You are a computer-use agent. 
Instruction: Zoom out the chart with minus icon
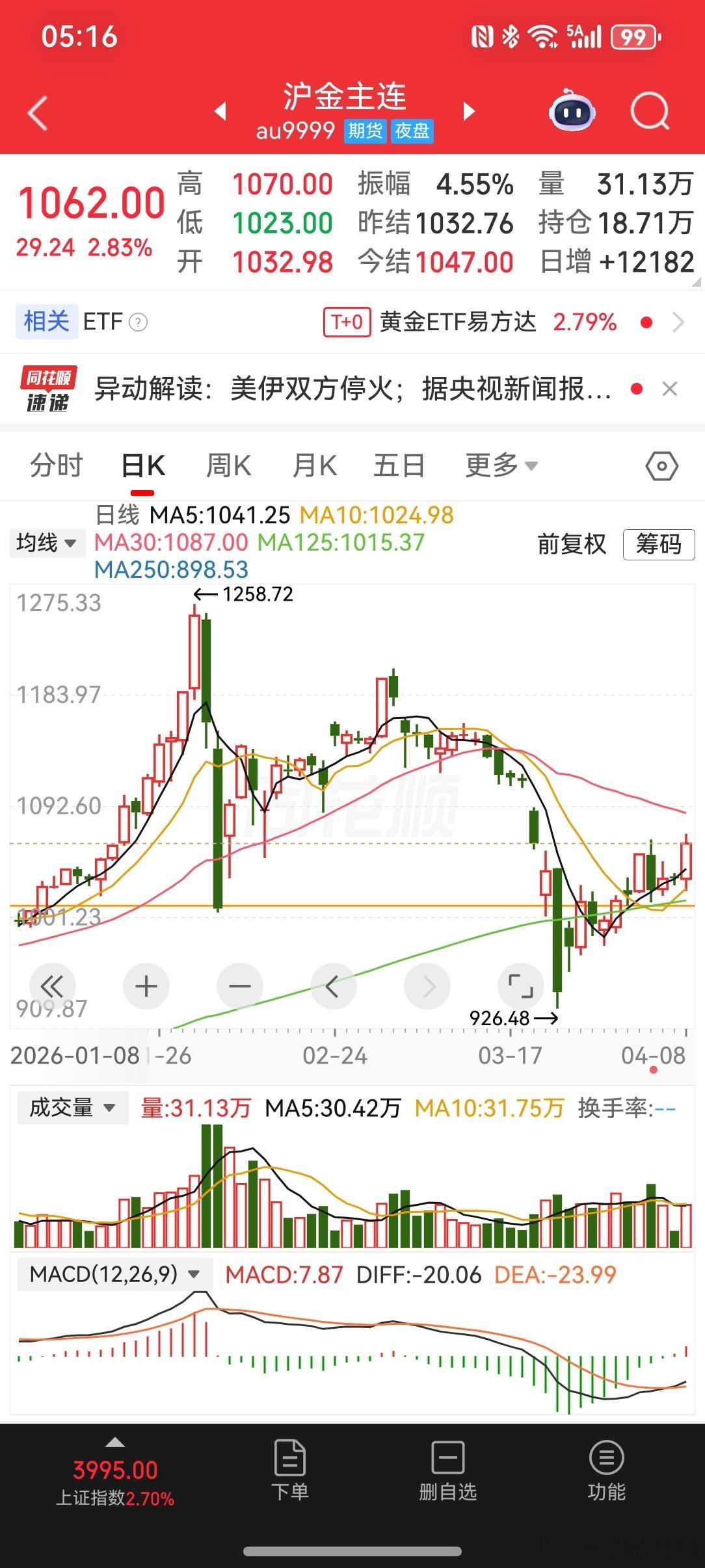coord(239,986)
